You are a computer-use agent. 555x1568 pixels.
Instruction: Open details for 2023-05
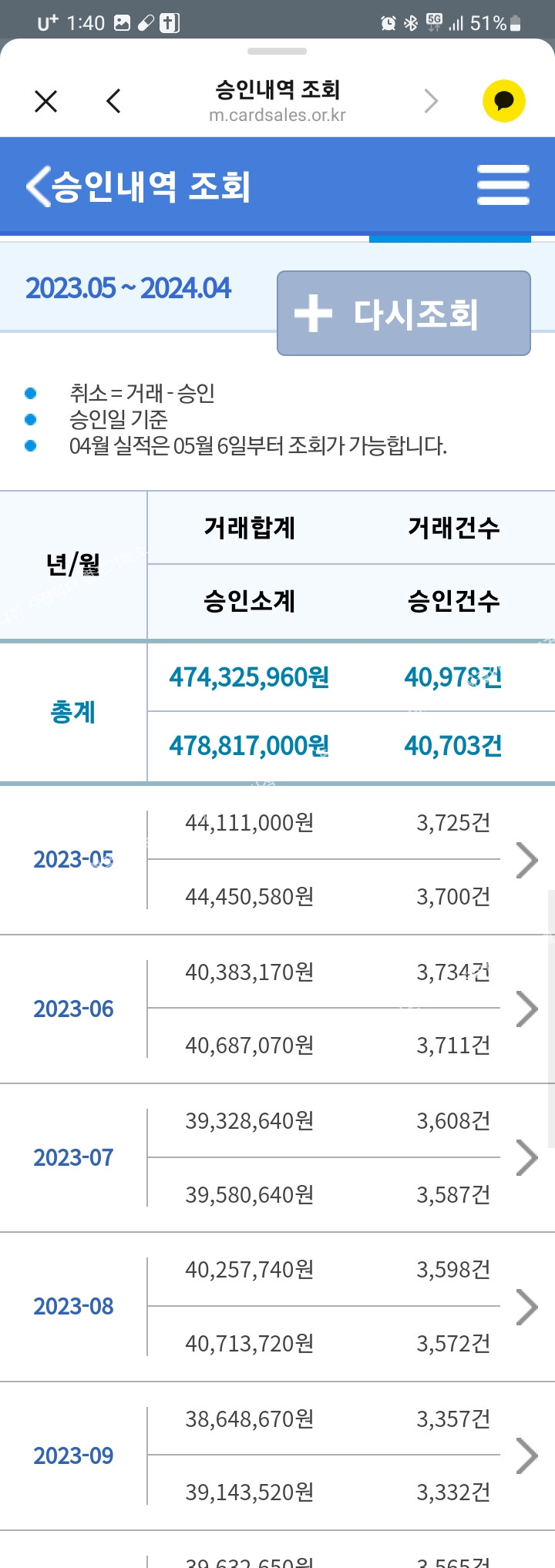[526, 860]
